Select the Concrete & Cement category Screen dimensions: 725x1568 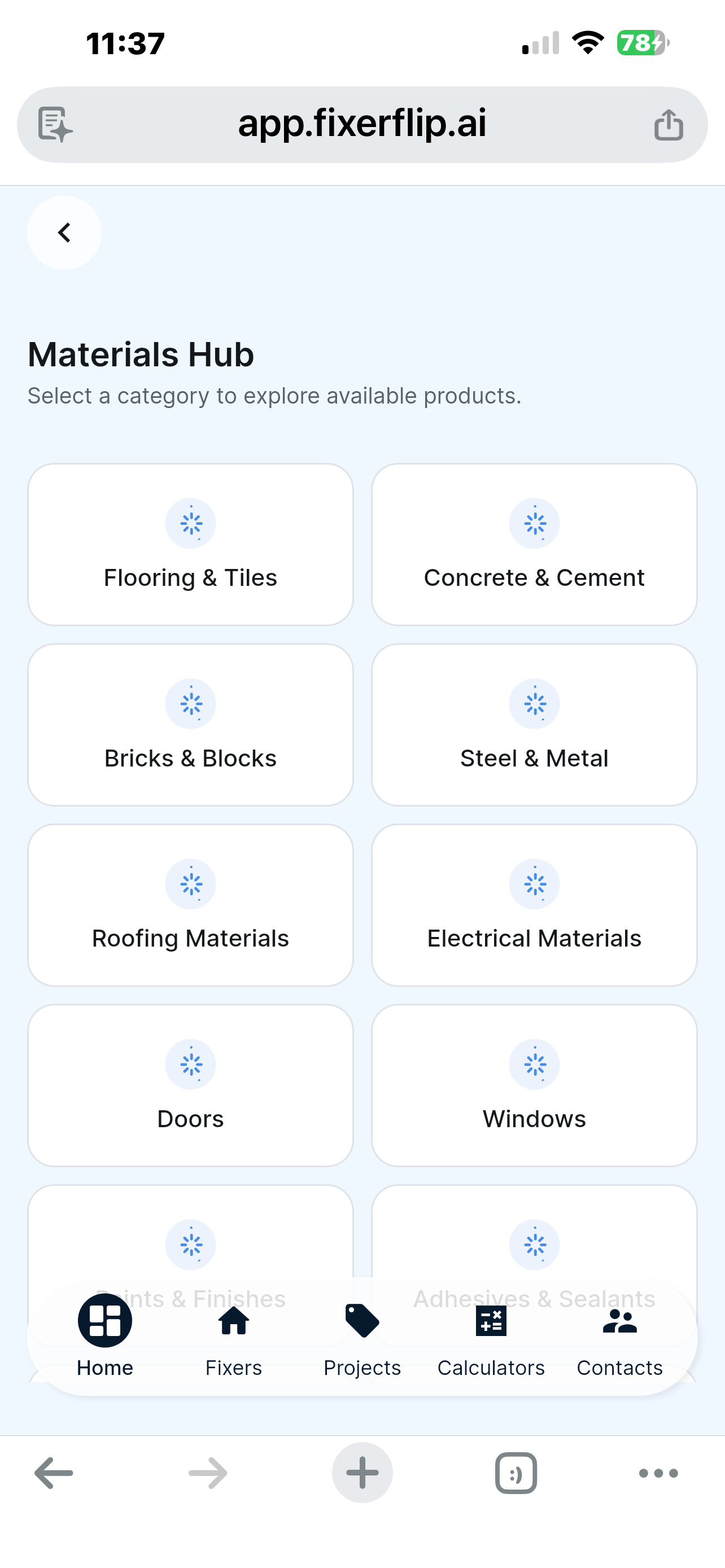(x=534, y=544)
